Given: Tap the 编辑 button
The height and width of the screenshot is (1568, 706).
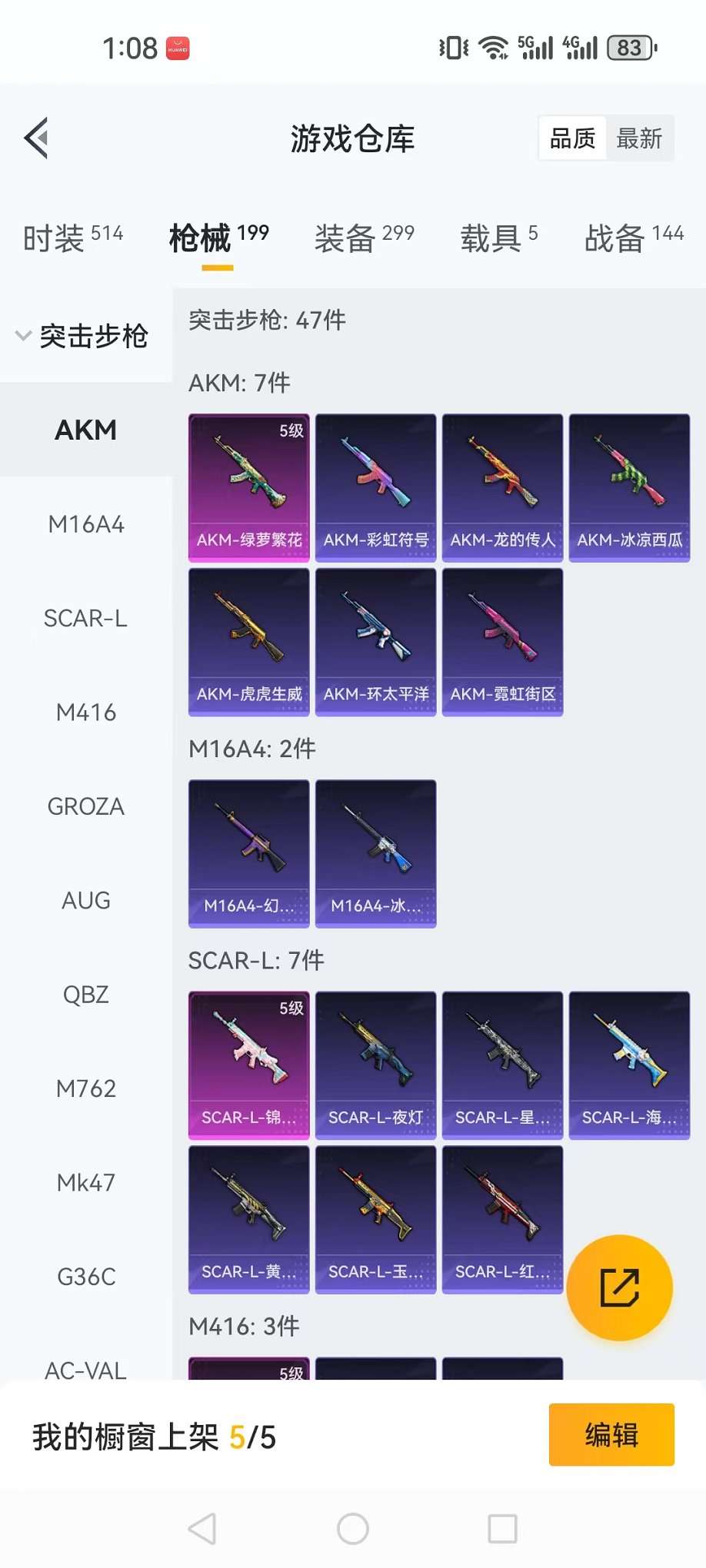Looking at the screenshot, I should point(611,1435).
